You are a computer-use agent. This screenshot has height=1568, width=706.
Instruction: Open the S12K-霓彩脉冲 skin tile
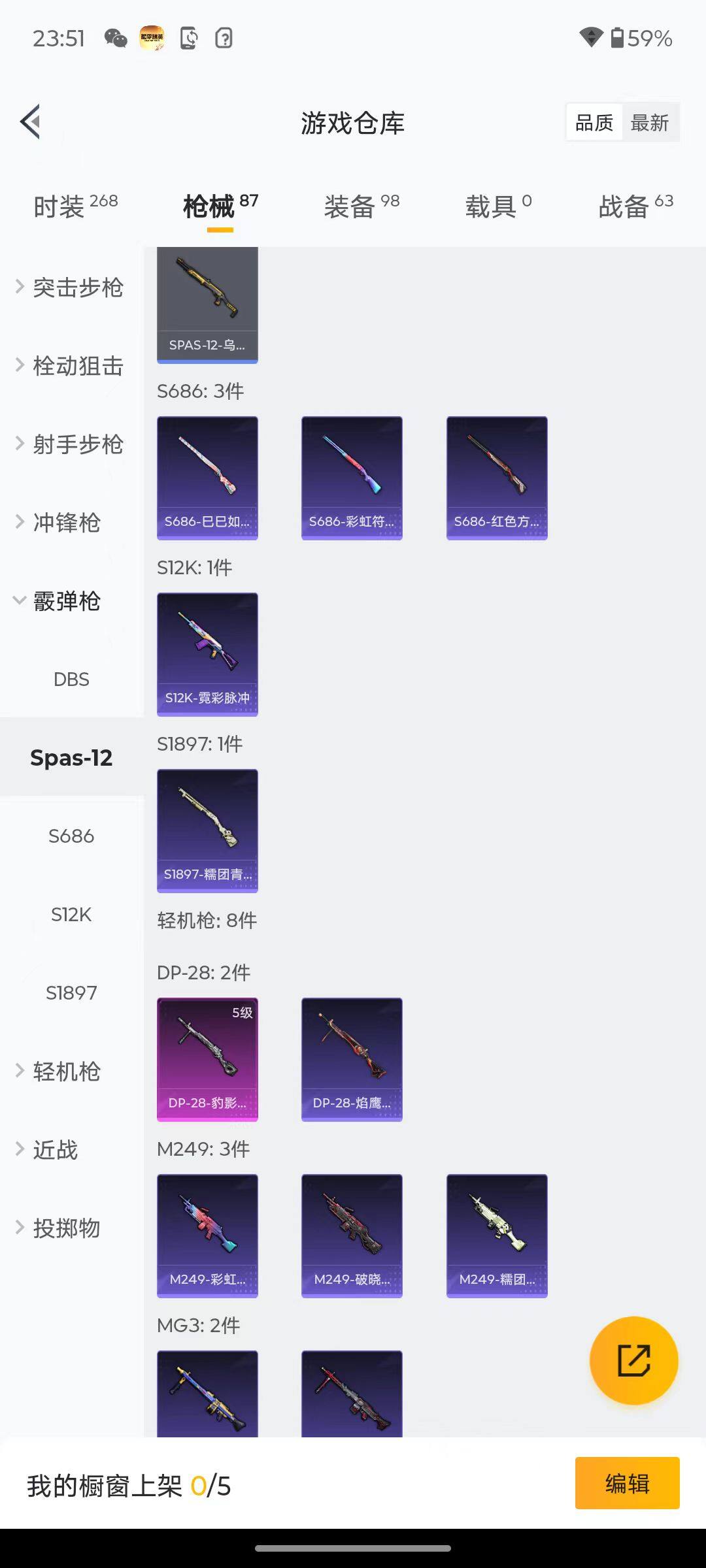pyautogui.click(x=207, y=654)
